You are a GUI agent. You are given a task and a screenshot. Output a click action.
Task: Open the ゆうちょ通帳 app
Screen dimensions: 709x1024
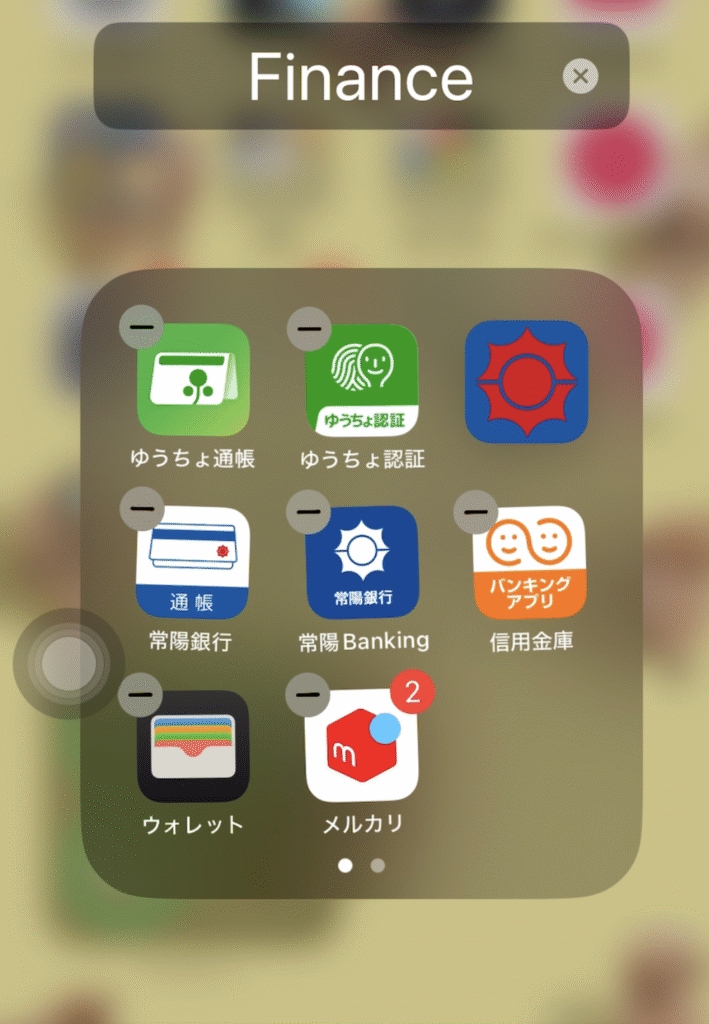click(x=193, y=380)
